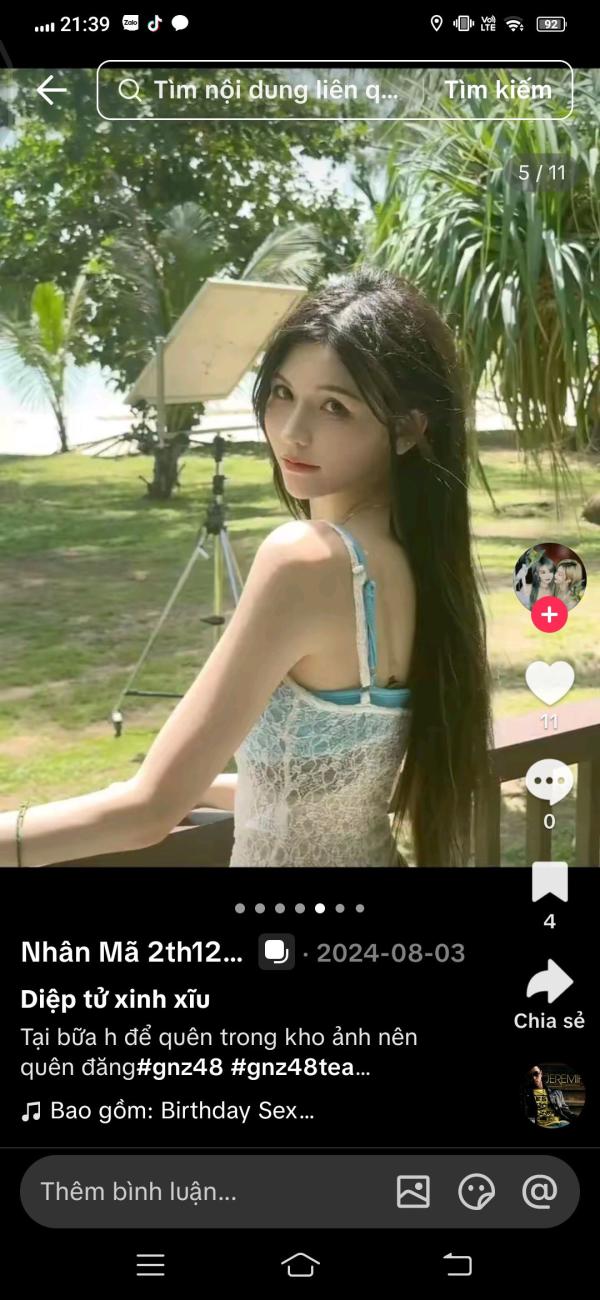
Task: Bookmark this post to favorites
Action: [549, 882]
